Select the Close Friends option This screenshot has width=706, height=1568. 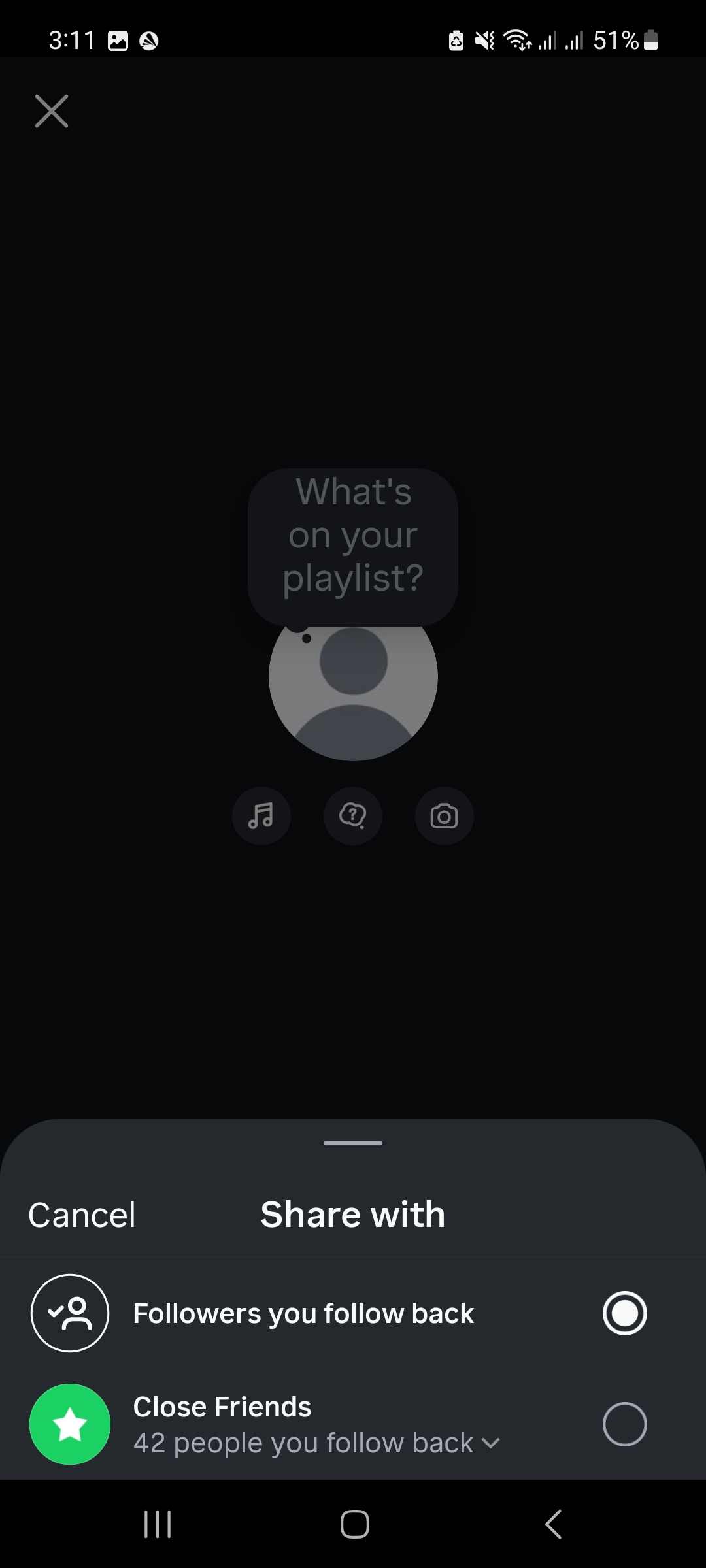(x=624, y=1424)
